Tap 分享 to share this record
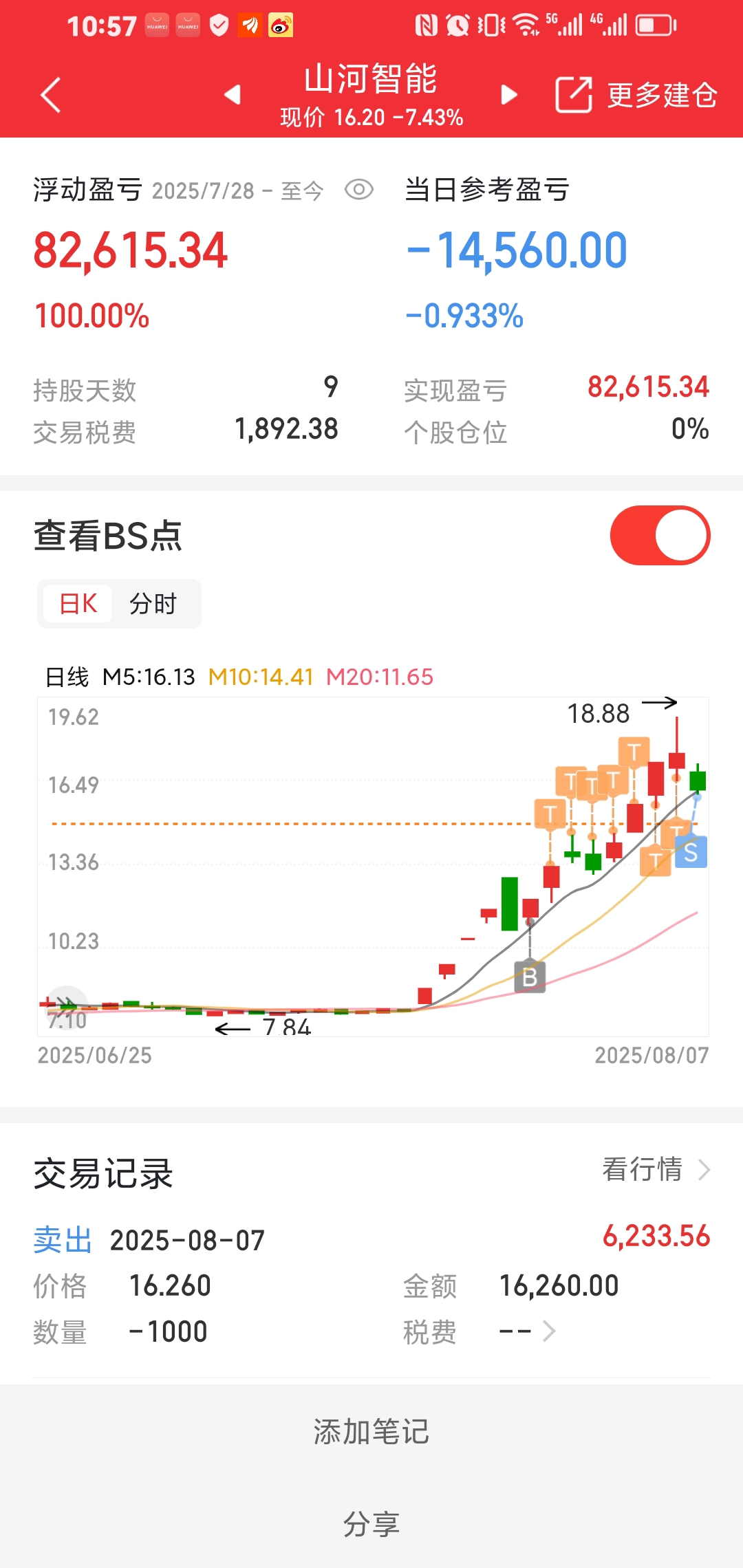 pos(371,1524)
